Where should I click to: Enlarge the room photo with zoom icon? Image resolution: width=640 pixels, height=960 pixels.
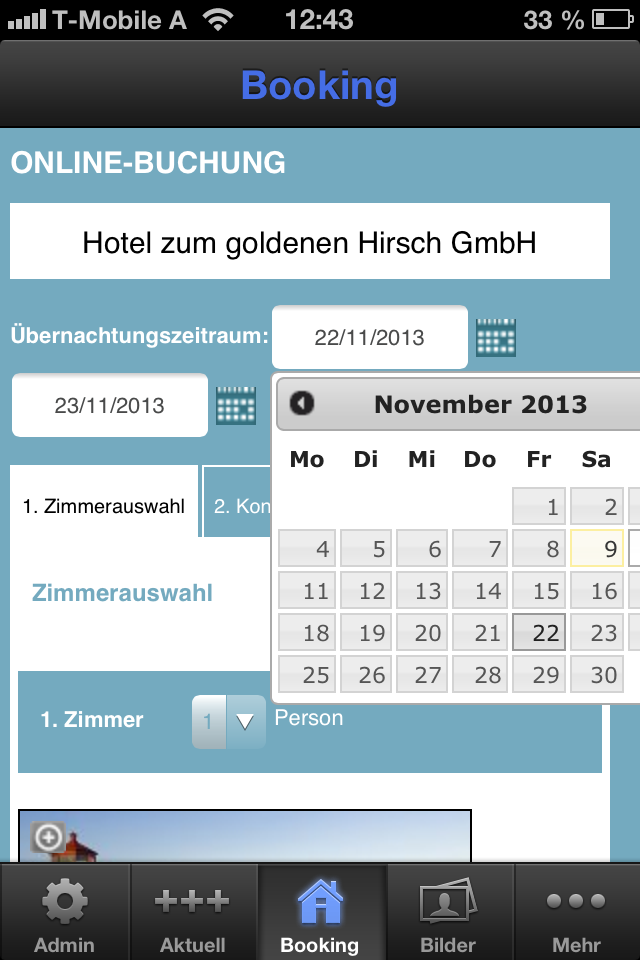48,837
